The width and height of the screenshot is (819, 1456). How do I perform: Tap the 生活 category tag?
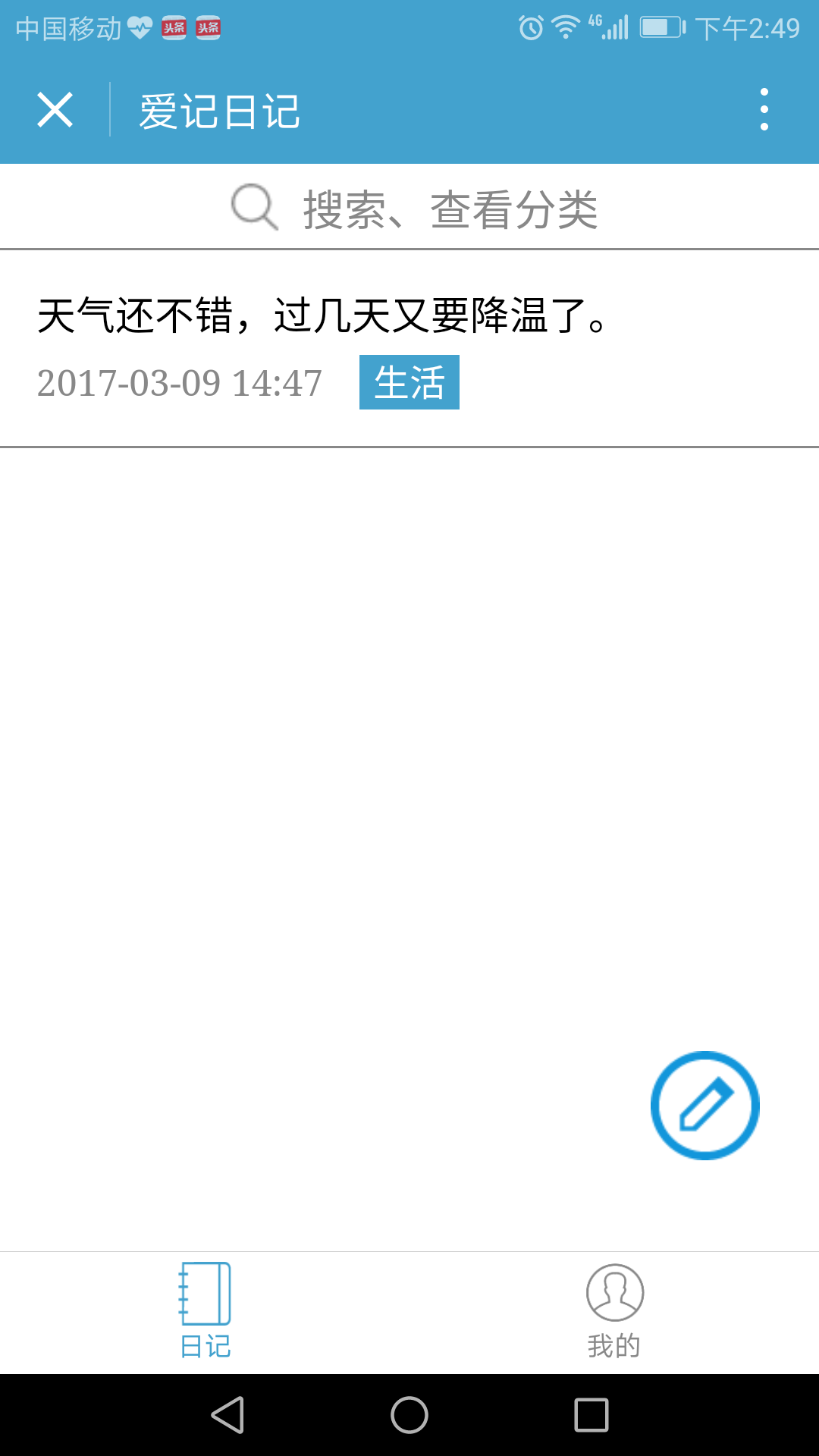click(409, 382)
